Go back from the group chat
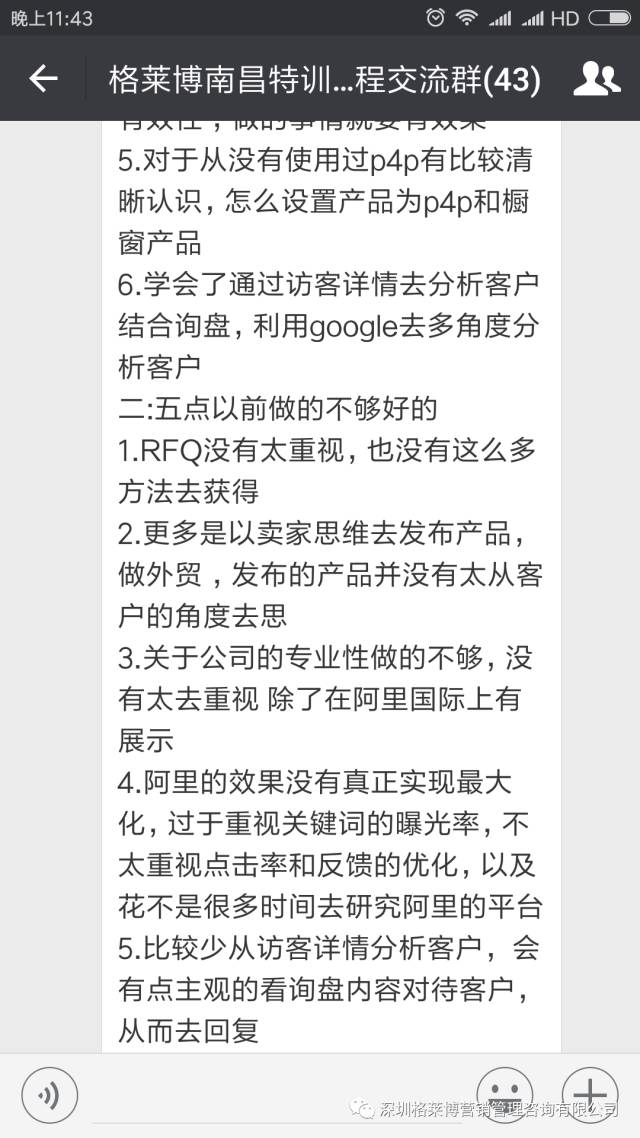The width and height of the screenshot is (640, 1138). (43, 79)
